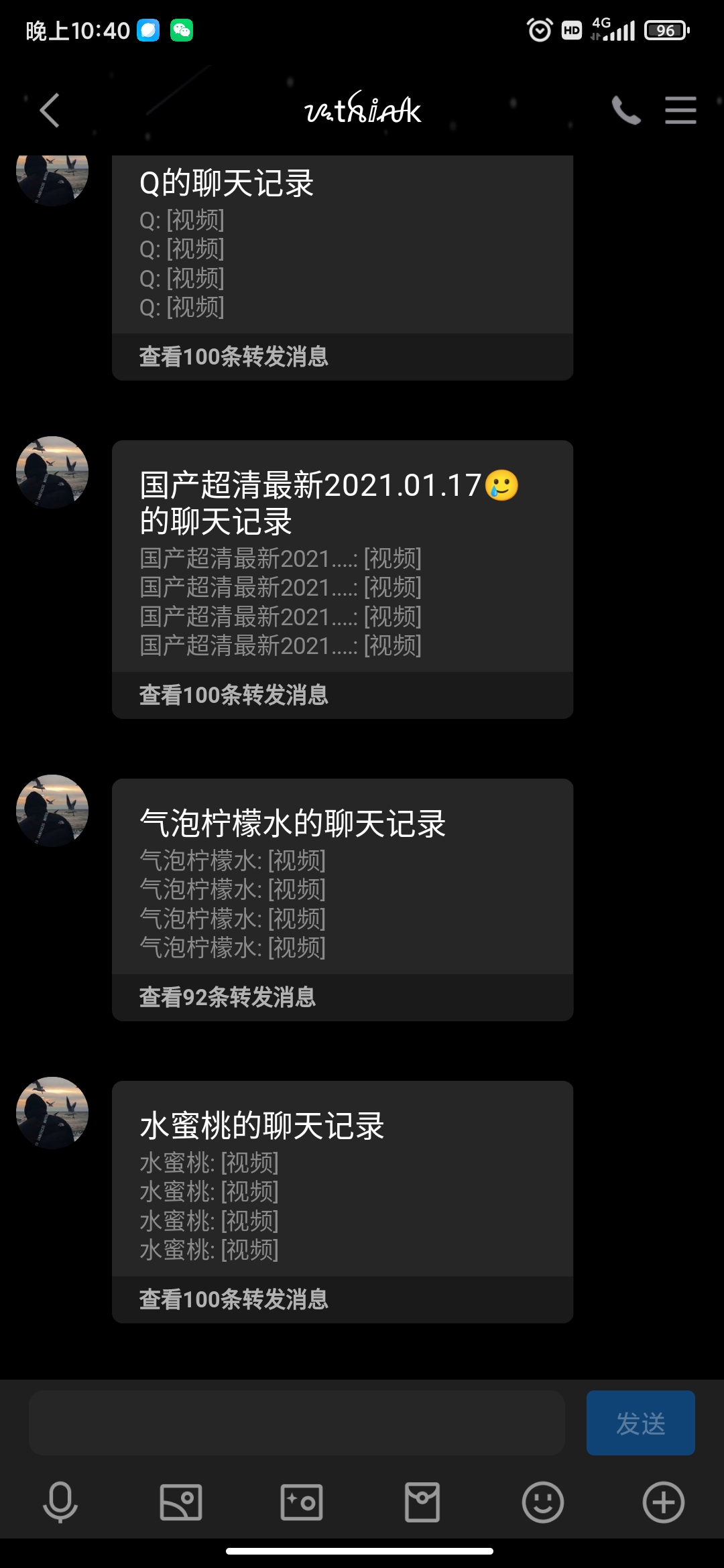Open the 水蜜桃的聊天记录 card
The image size is (724, 1568).
pos(343,1202)
